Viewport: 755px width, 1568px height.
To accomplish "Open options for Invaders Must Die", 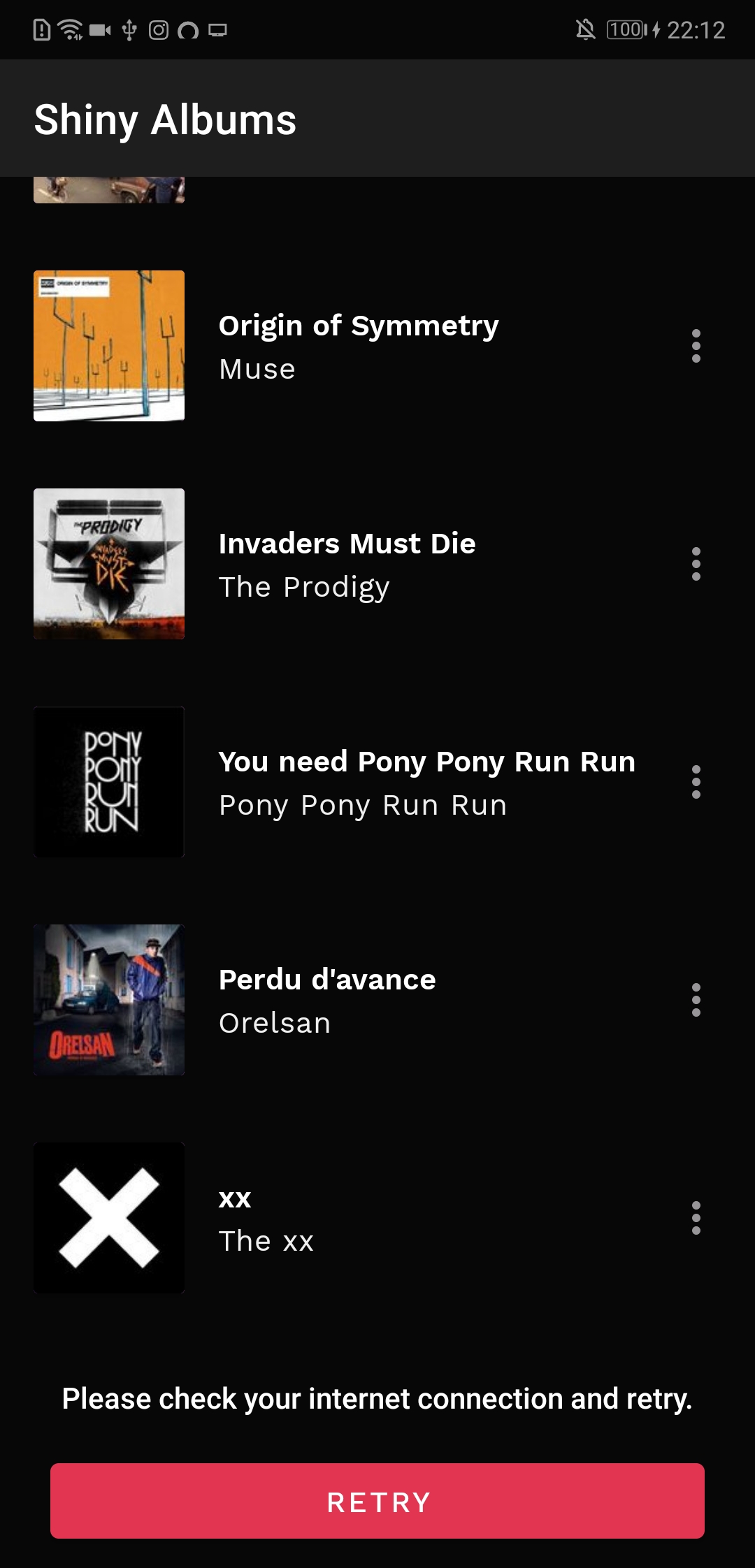I will 696,564.
